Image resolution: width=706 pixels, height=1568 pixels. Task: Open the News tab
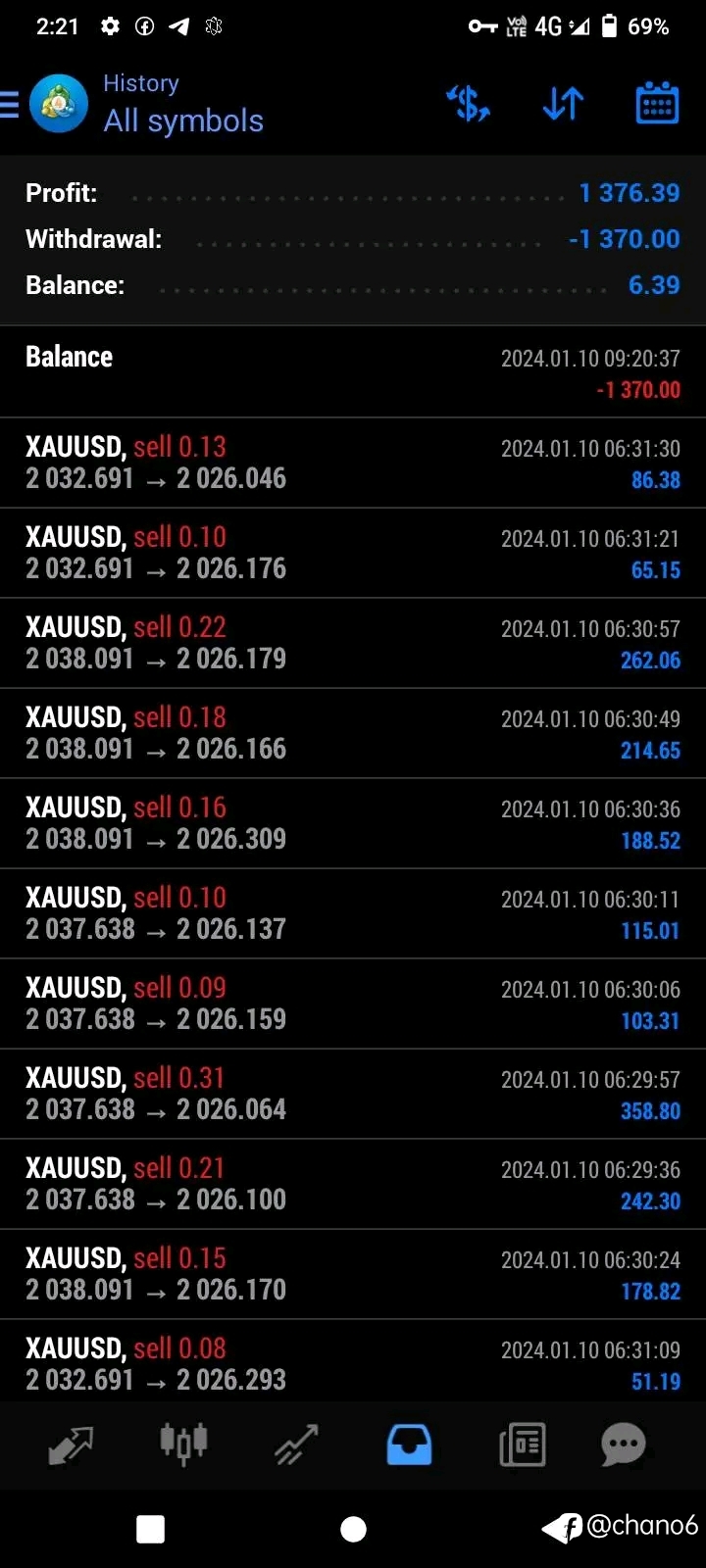click(x=522, y=1445)
